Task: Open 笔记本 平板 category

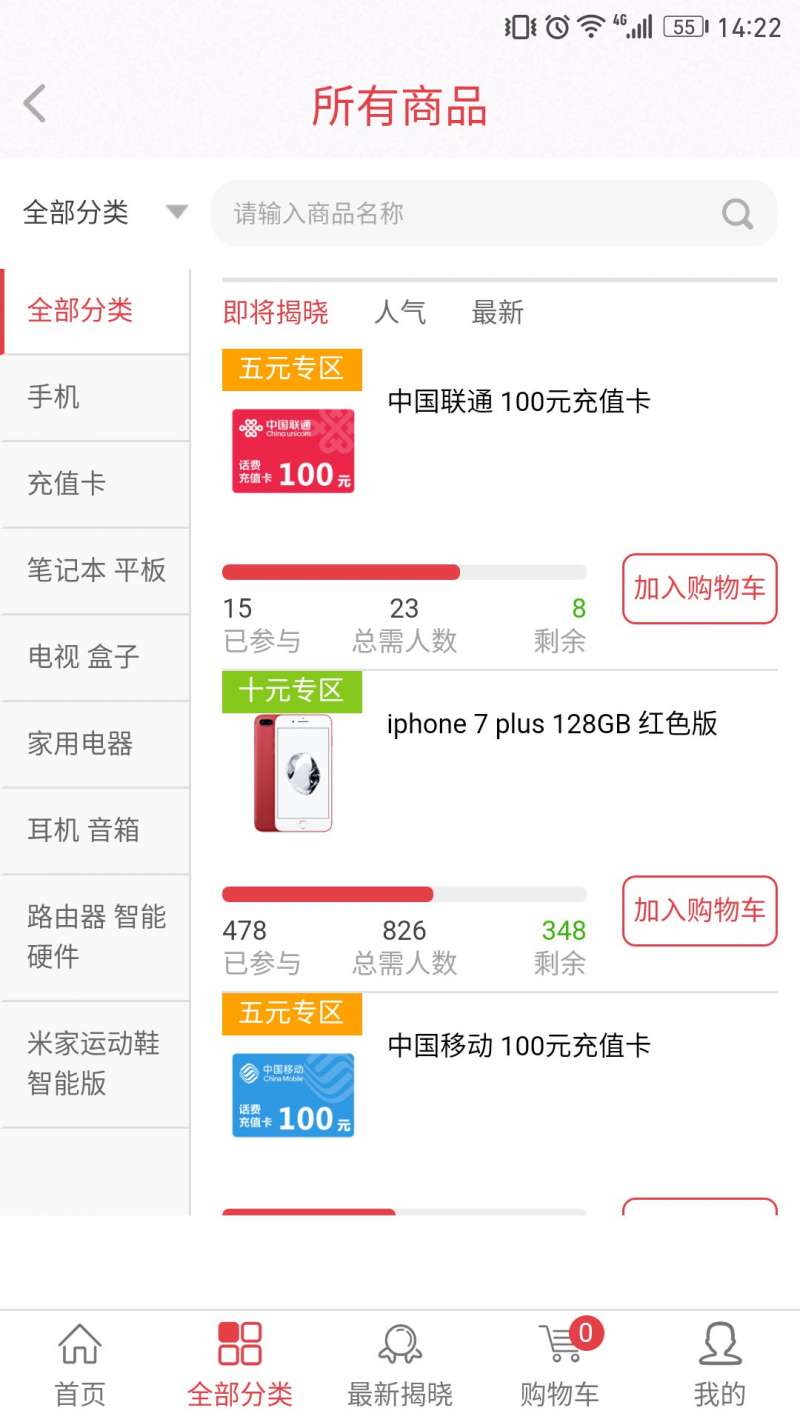Action: 95,571
